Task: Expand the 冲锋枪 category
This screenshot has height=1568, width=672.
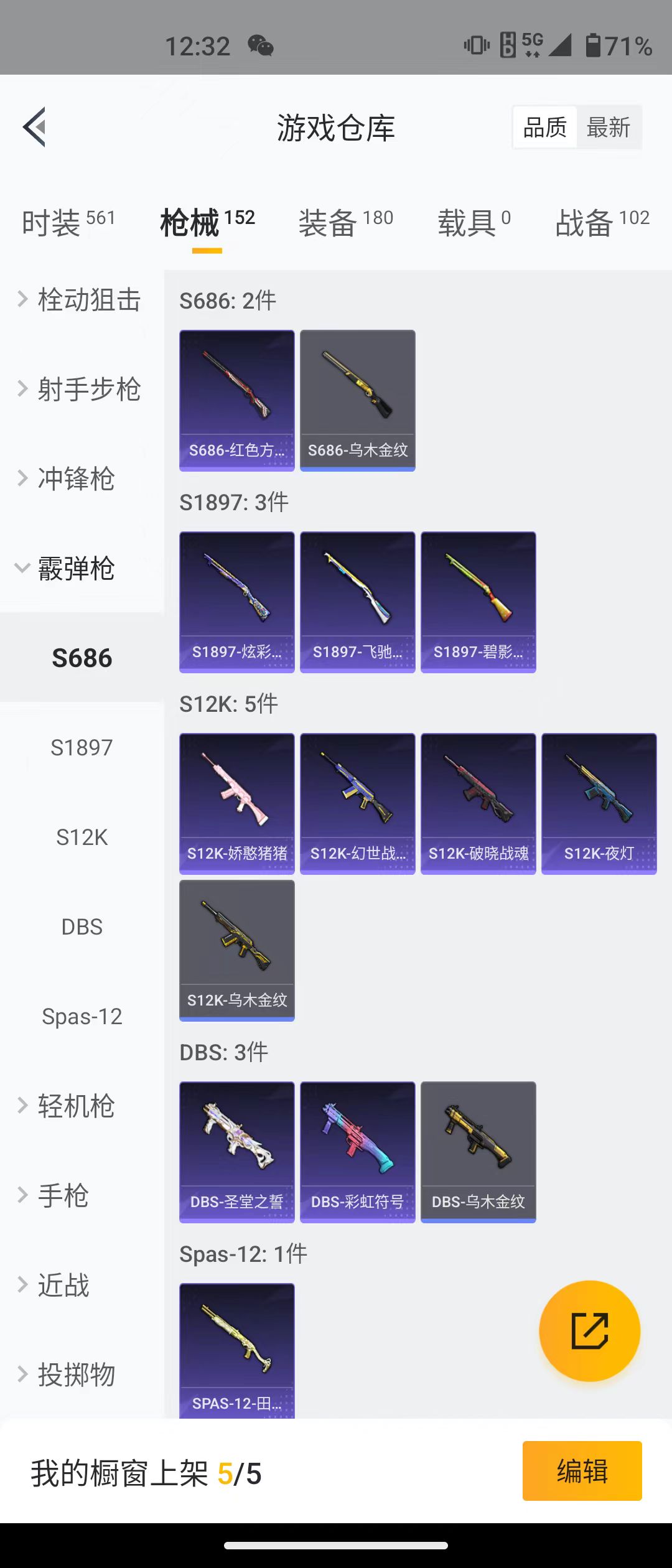Action: [x=75, y=478]
